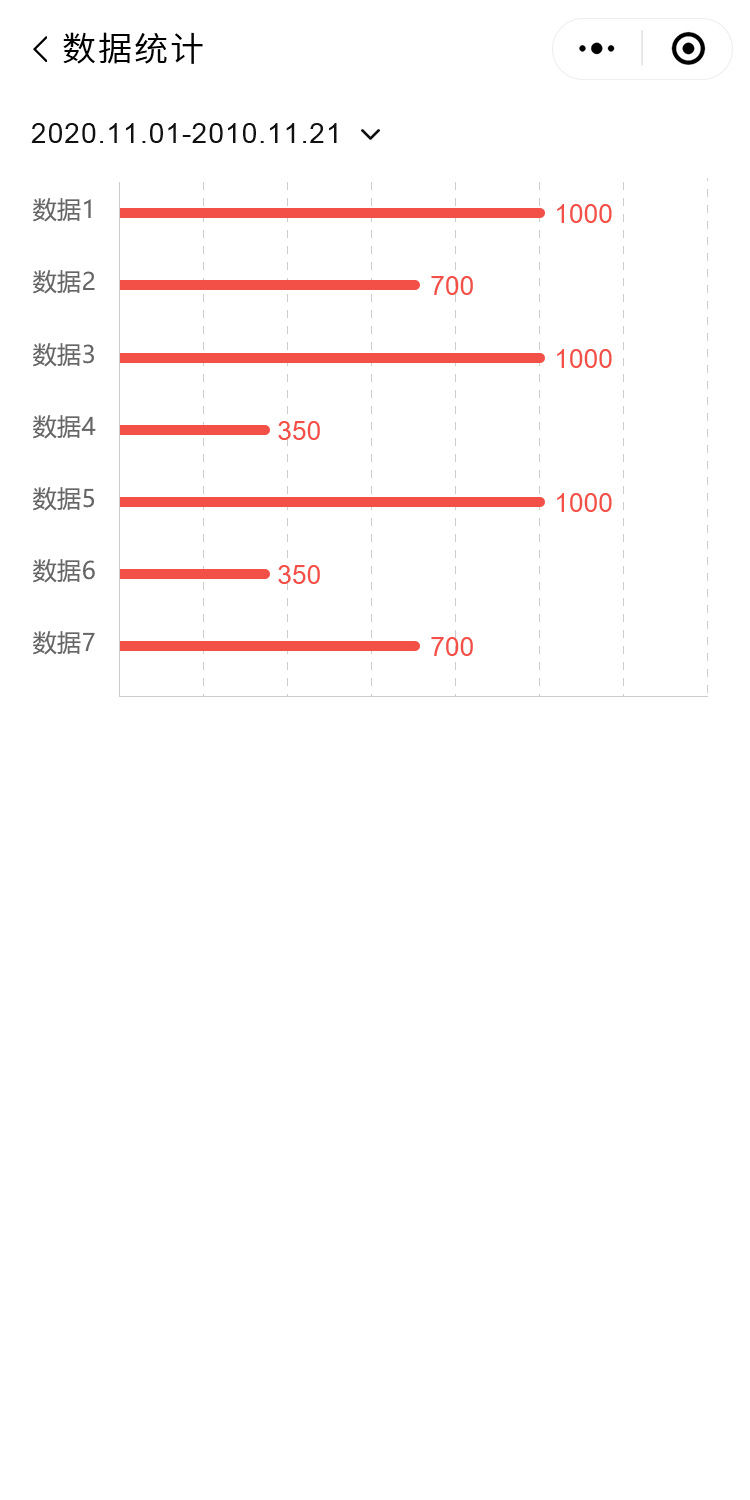This screenshot has height=1500, width=750.
Task: Close the mini program via the circle icon
Action: click(688, 48)
